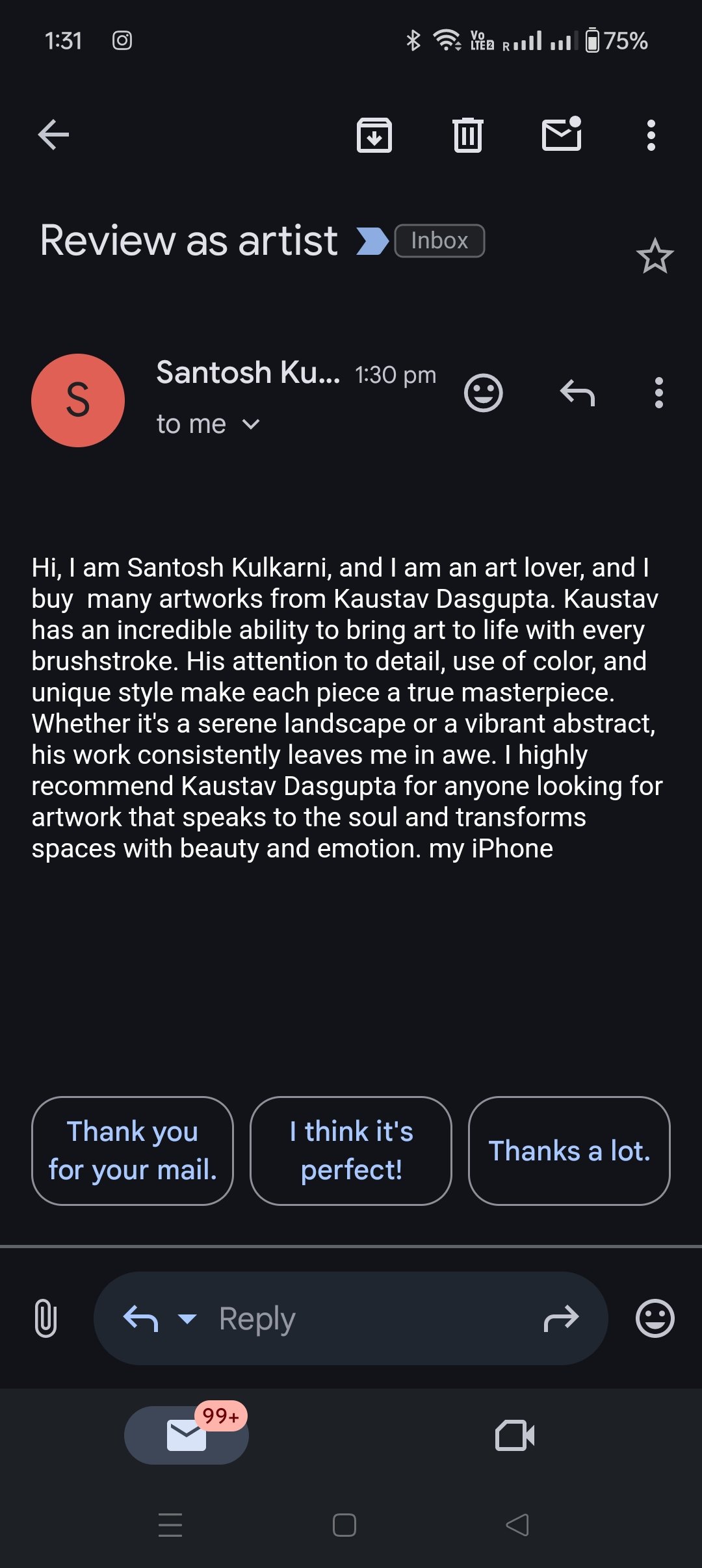This screenshot has width=702, height=1568.
Task: Attach a file to the reply
Action: coord(46,1318)
